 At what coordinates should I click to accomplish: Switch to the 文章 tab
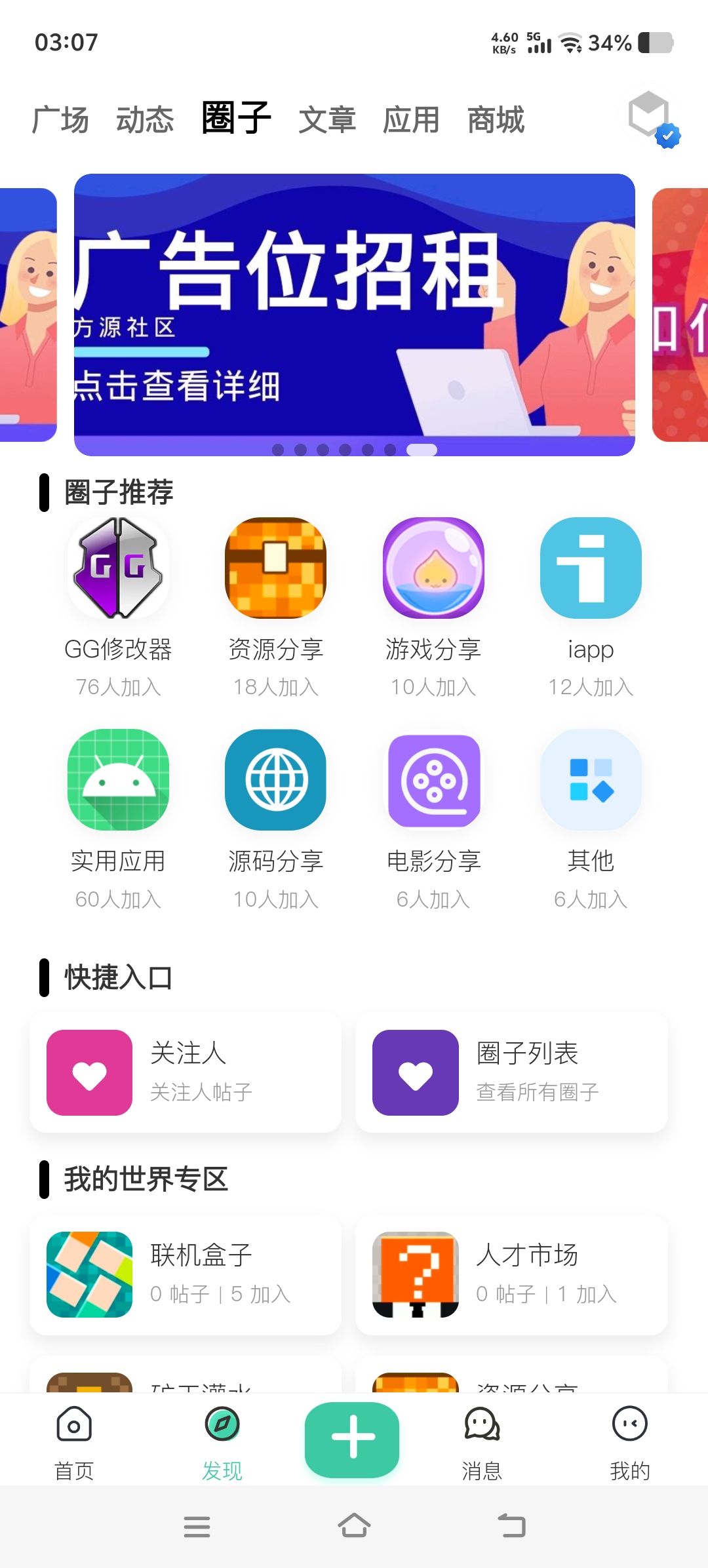(328, 120)
